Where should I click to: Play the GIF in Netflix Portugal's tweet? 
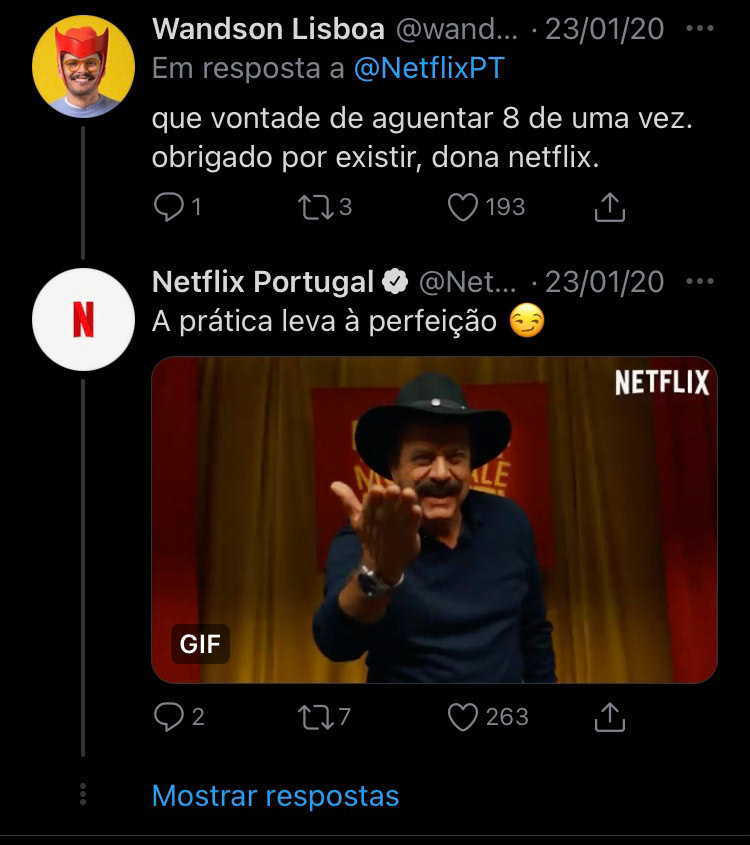(434, 520)
